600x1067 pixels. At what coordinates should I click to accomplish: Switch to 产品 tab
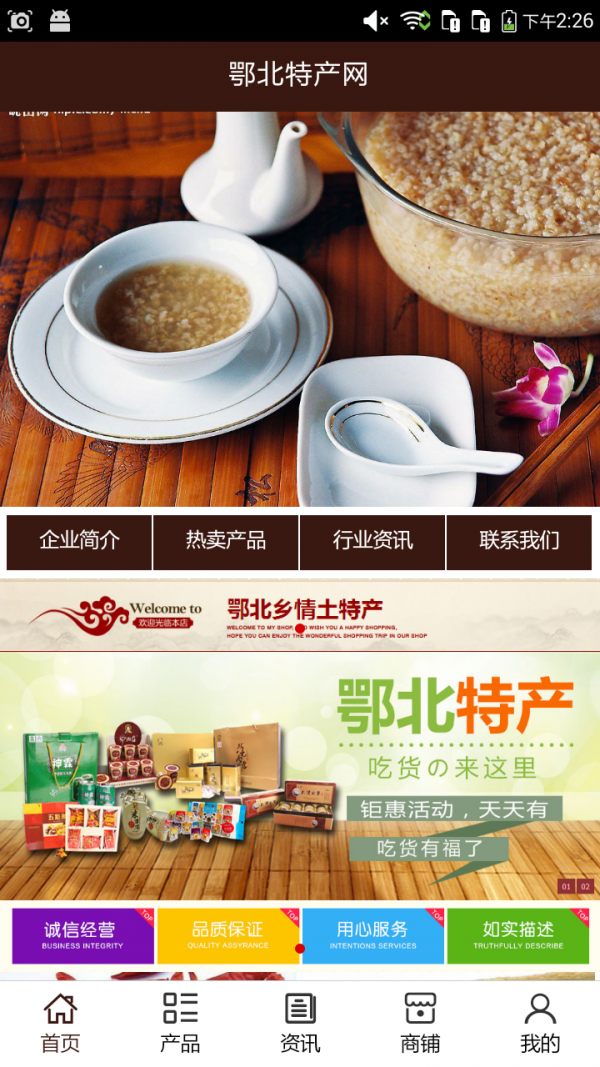[180, 1023]
